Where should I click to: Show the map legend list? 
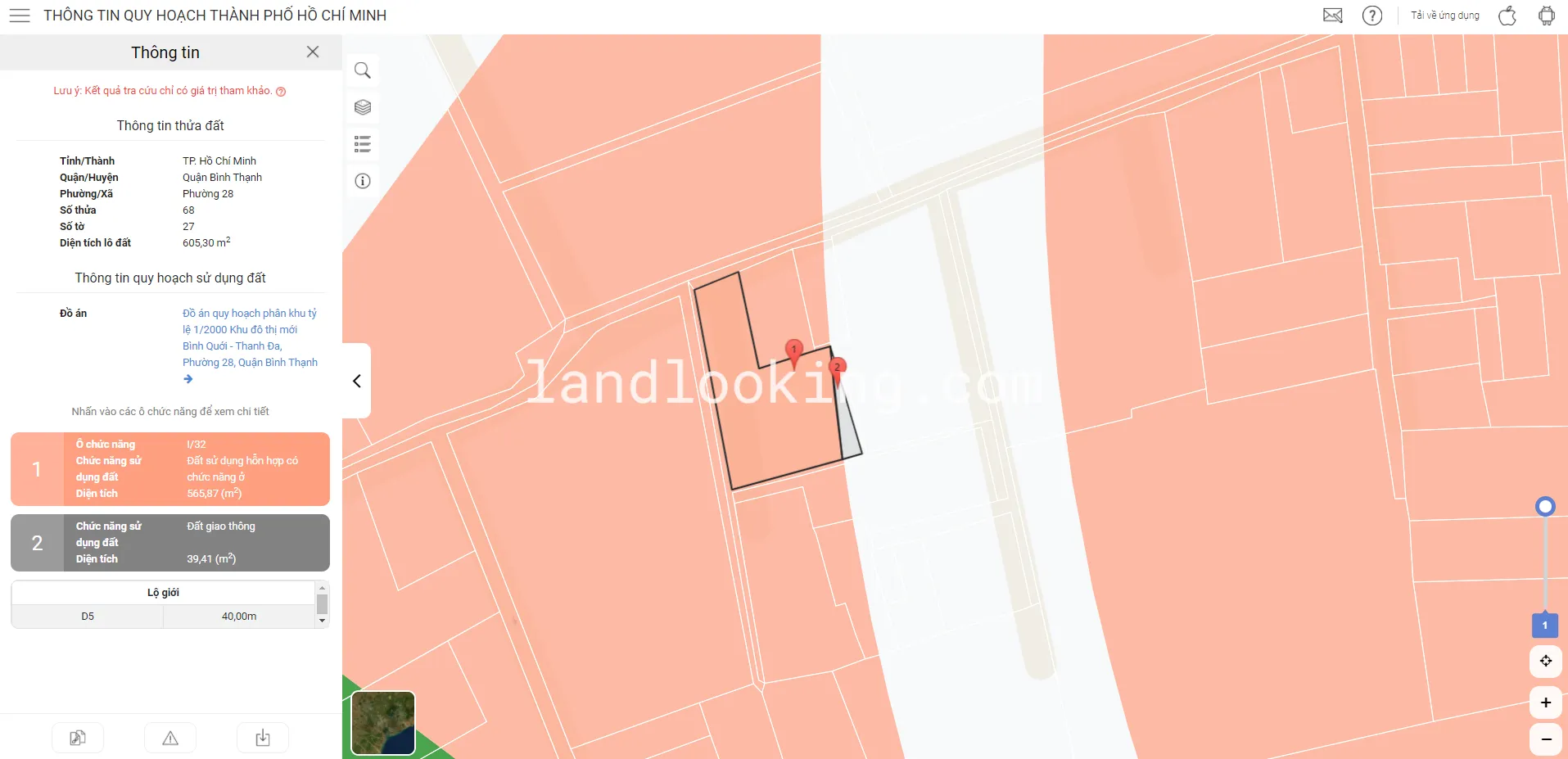[362, 144]
